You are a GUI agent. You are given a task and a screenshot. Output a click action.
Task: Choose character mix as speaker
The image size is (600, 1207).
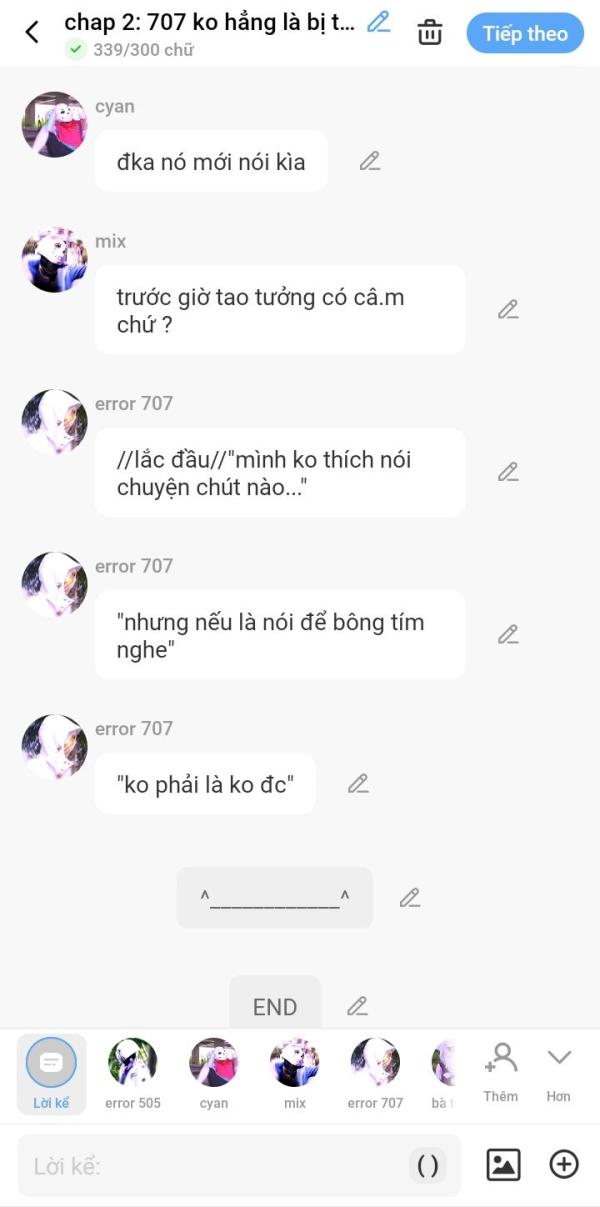(295, 1073)
